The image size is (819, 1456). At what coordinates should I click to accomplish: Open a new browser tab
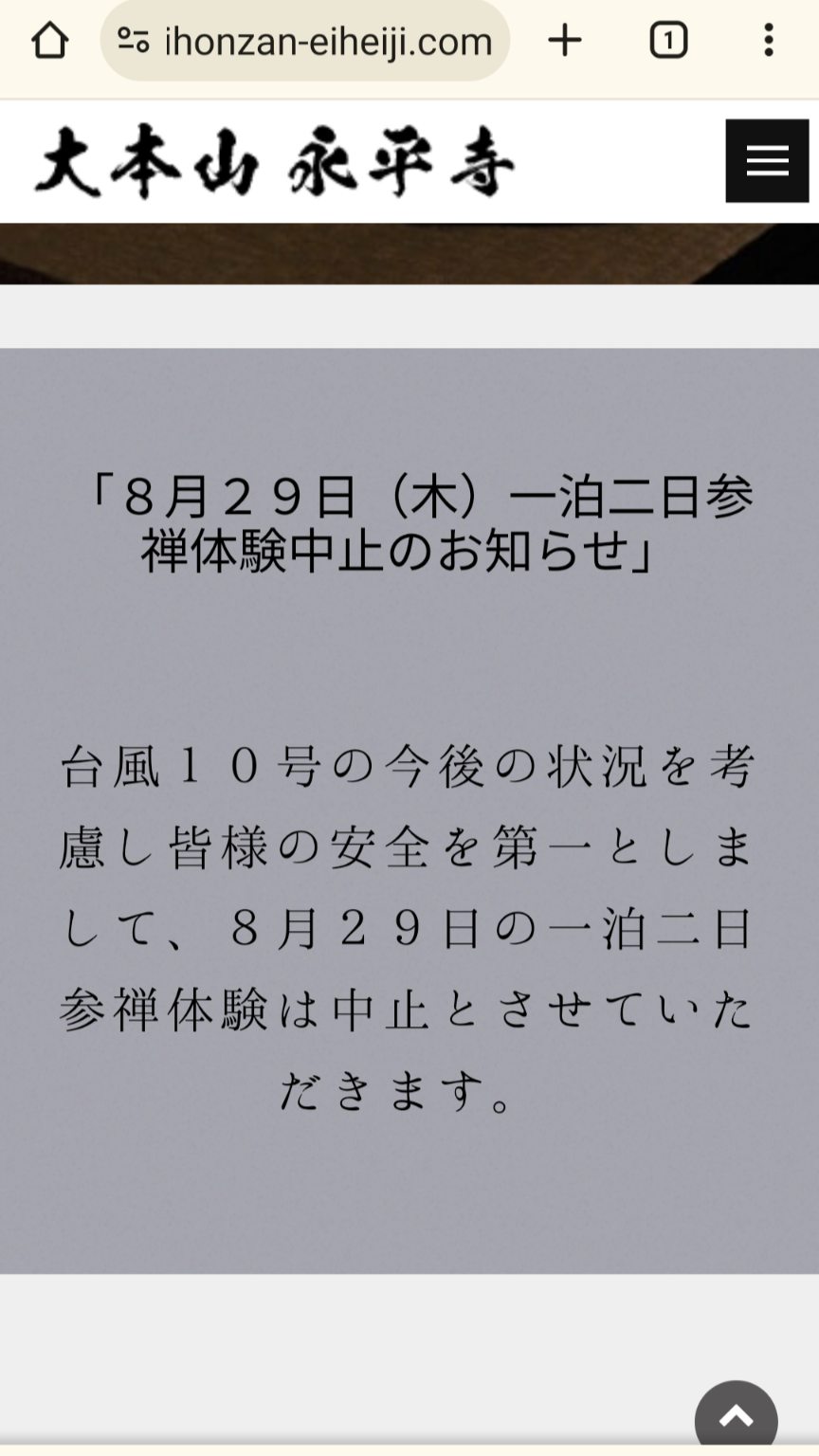click(565, 41)
